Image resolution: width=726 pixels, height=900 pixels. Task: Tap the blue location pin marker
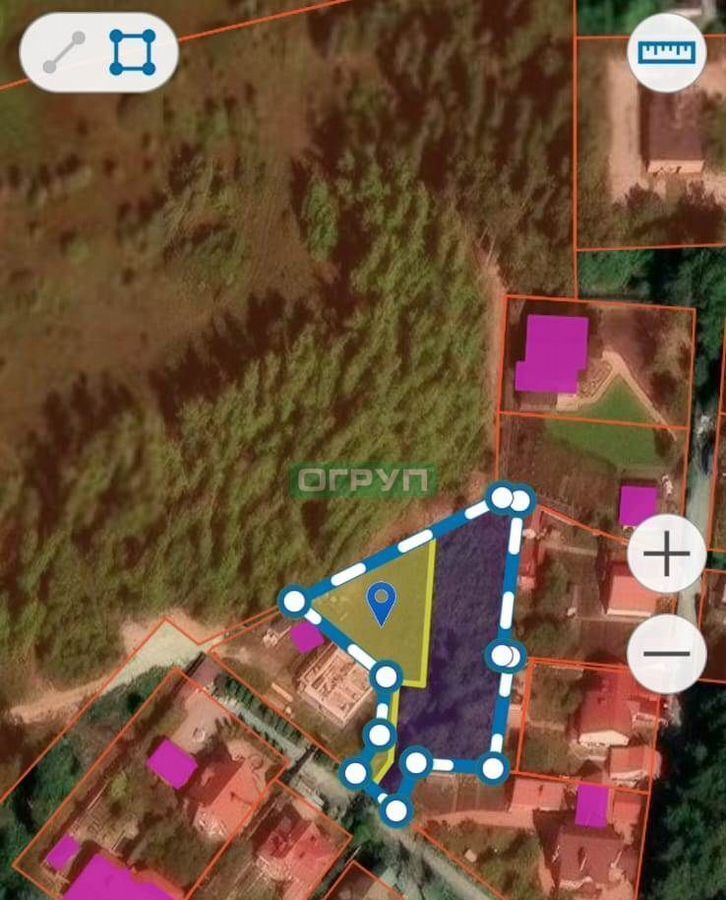click(x=381, y=602)
